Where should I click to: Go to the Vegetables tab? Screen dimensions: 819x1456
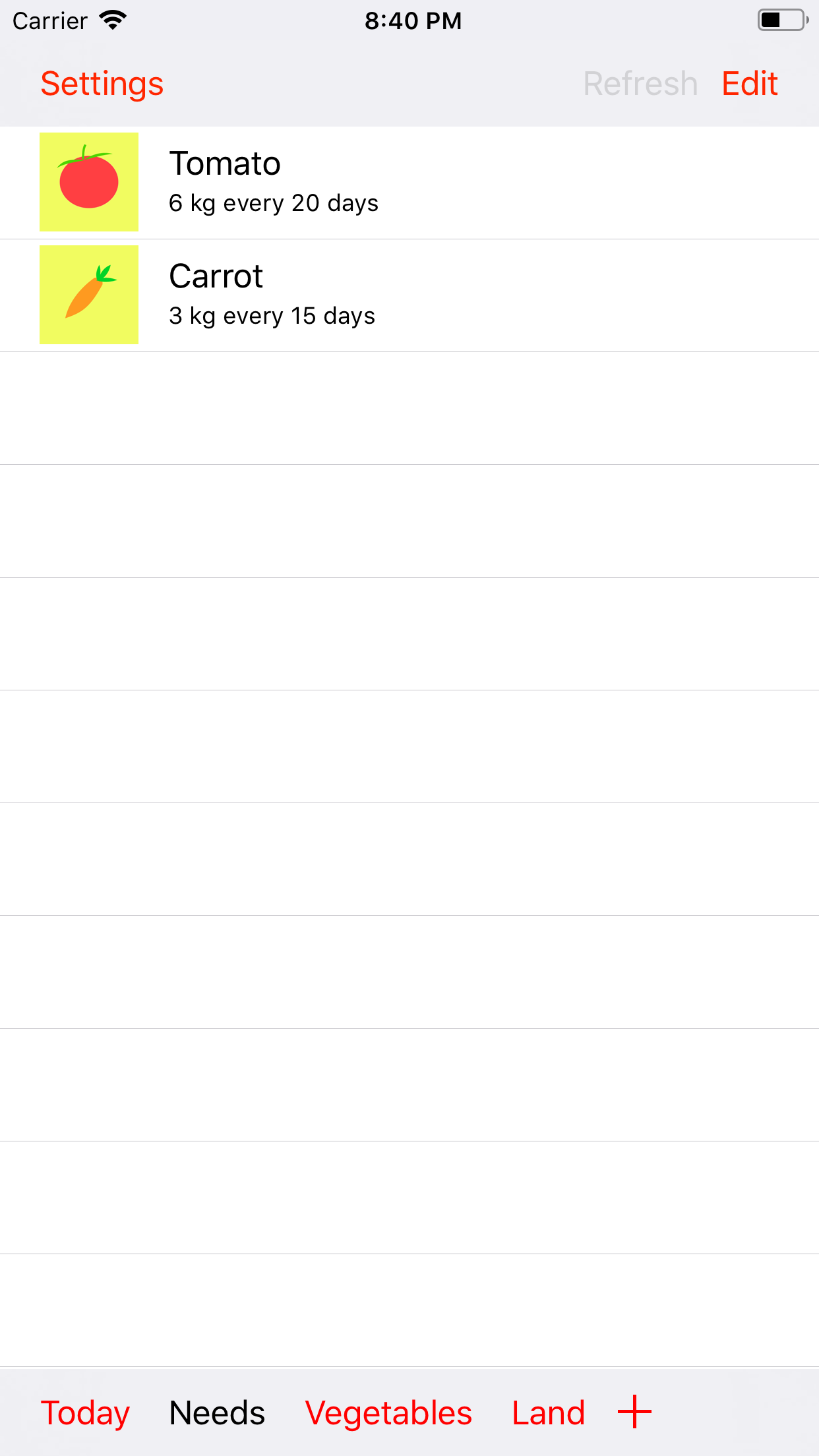point(388,1412)
